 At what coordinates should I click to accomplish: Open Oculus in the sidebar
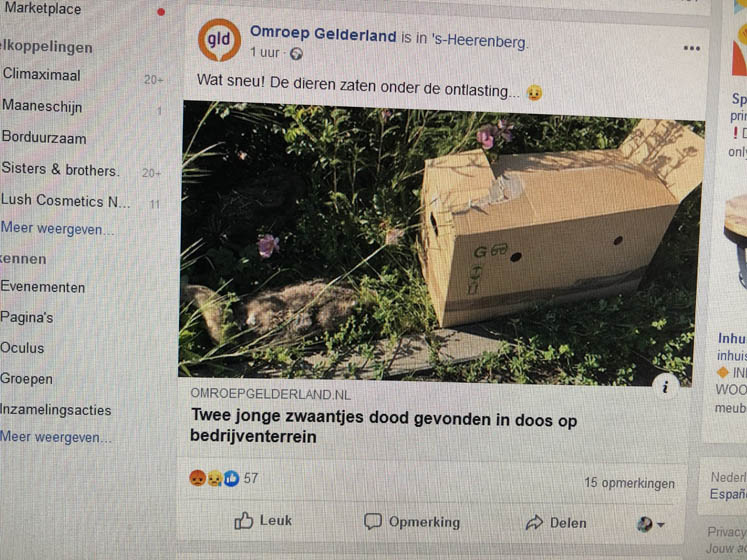(23, 348)
